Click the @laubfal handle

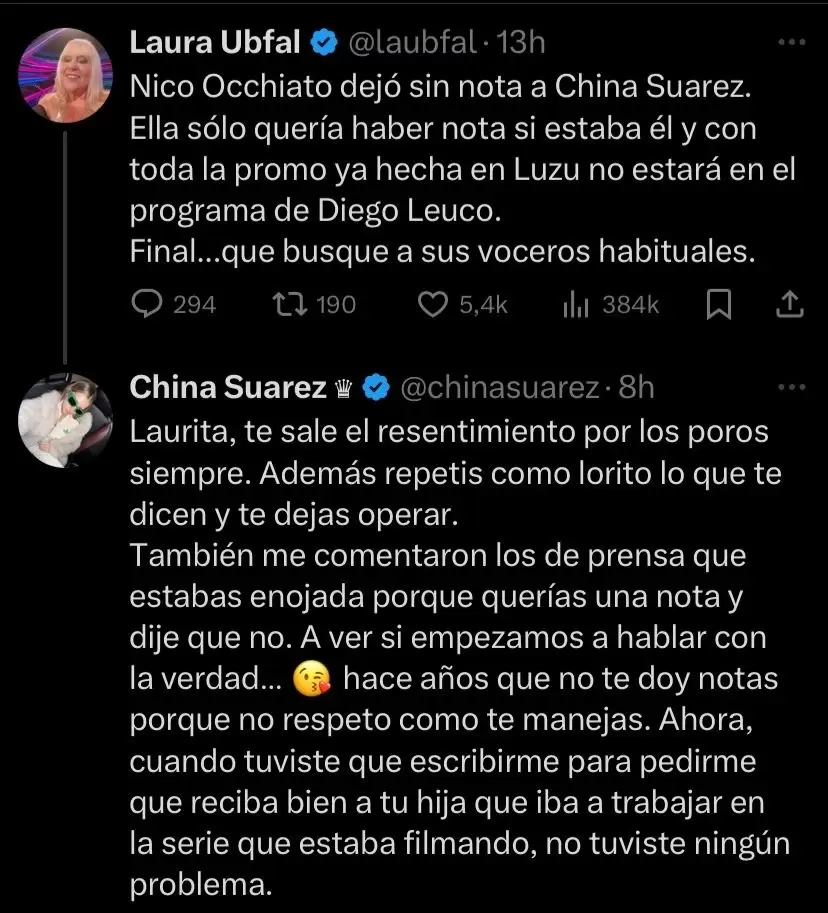pyautogui.click(x=412, y=40)
